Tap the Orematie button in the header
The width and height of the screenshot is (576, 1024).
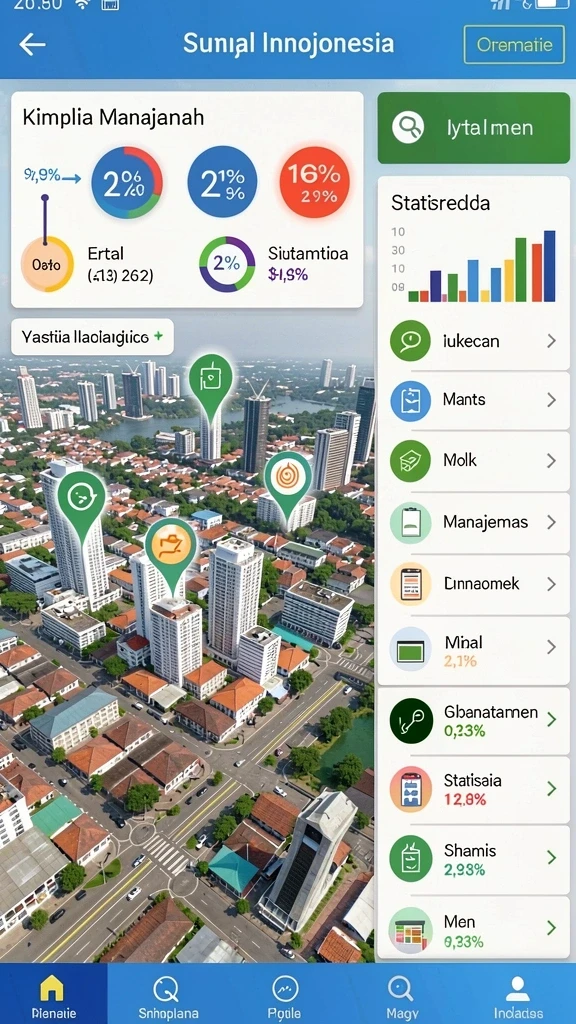tap(514, 44)
